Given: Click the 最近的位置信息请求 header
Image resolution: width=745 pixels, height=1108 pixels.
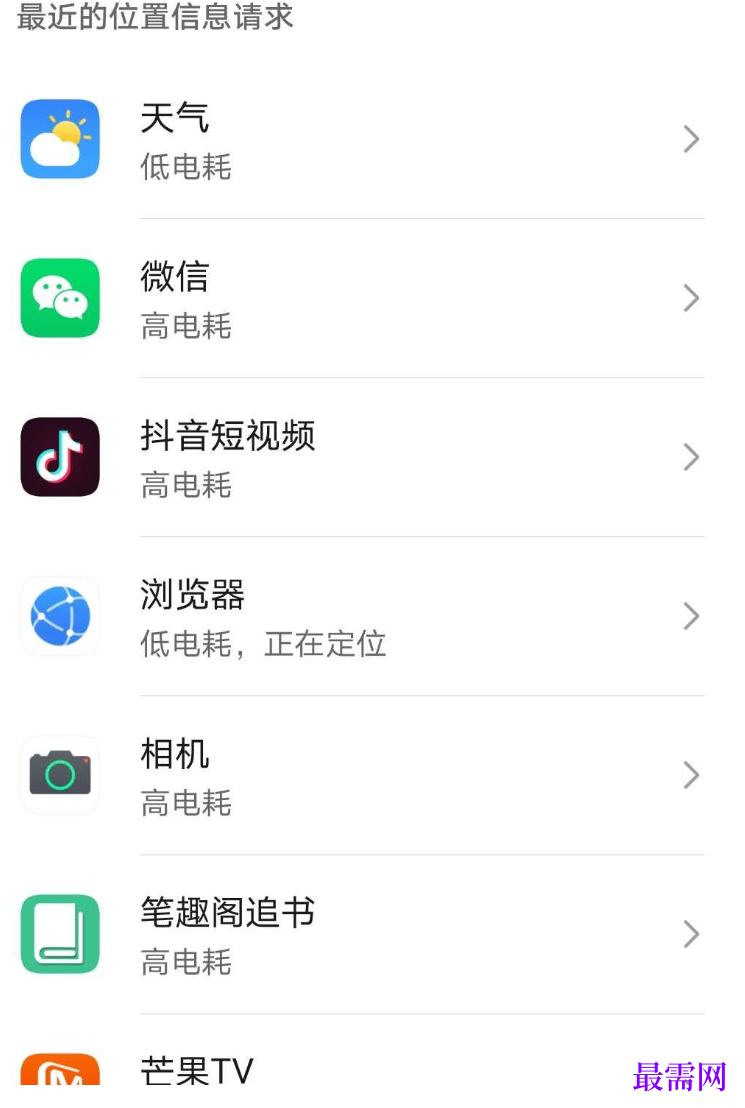Looking at the screenshot, I should 153,18.
